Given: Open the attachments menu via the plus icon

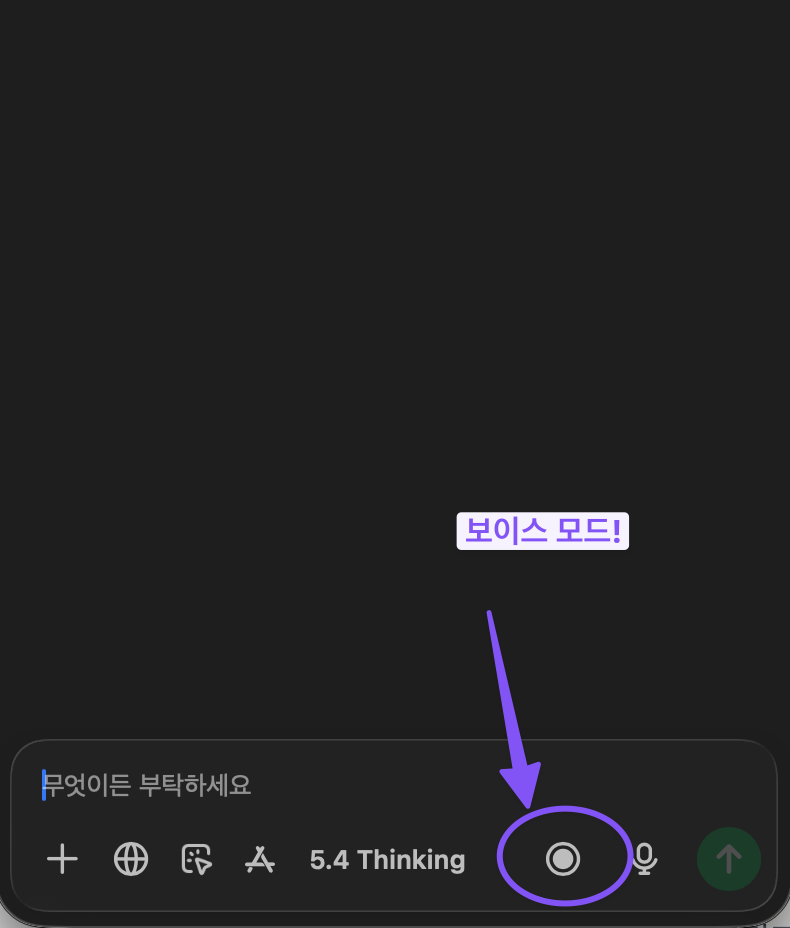Looking at the screenshot, I should (62, 859).
